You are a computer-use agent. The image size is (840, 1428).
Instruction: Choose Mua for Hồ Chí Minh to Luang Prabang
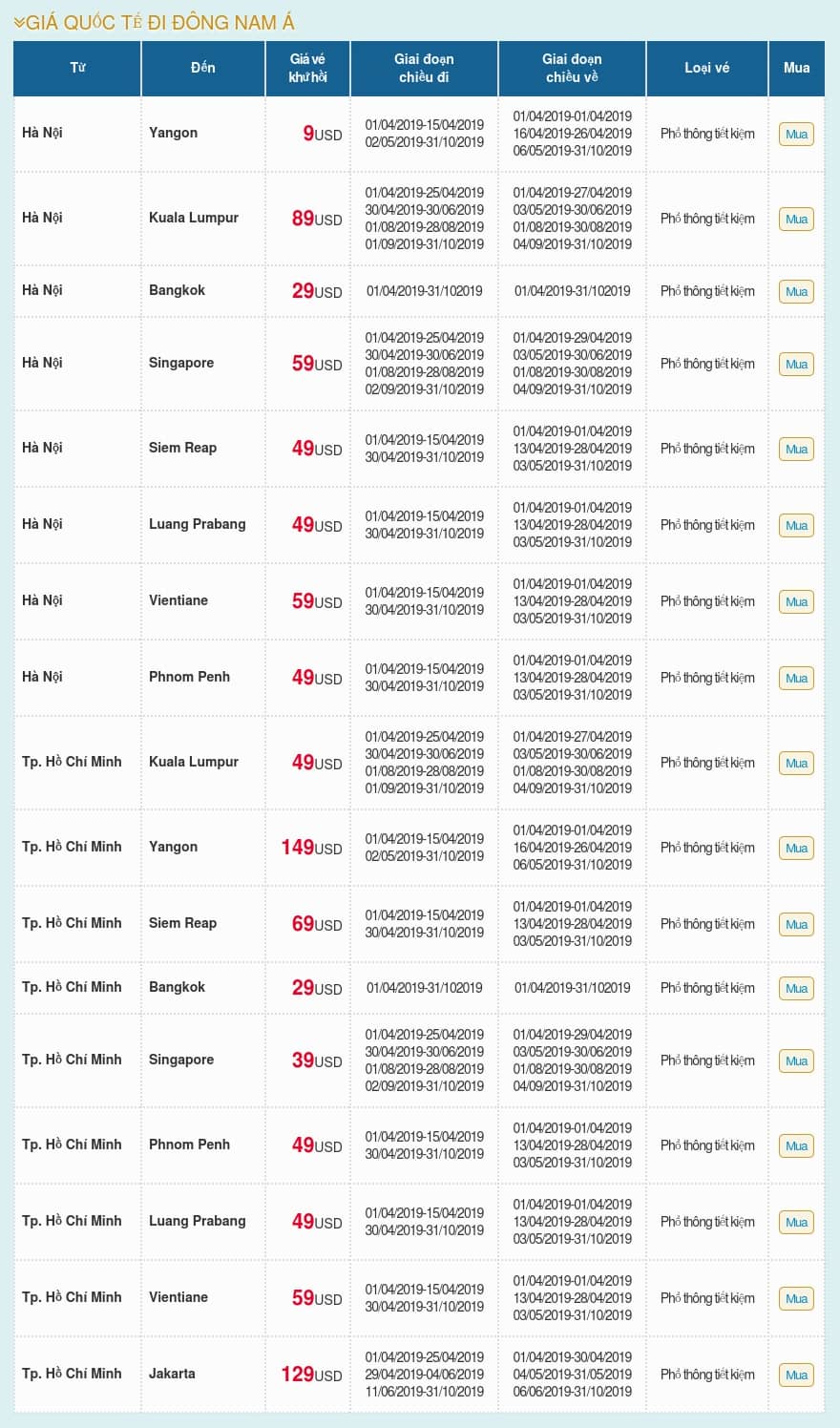click(796, 1223)
